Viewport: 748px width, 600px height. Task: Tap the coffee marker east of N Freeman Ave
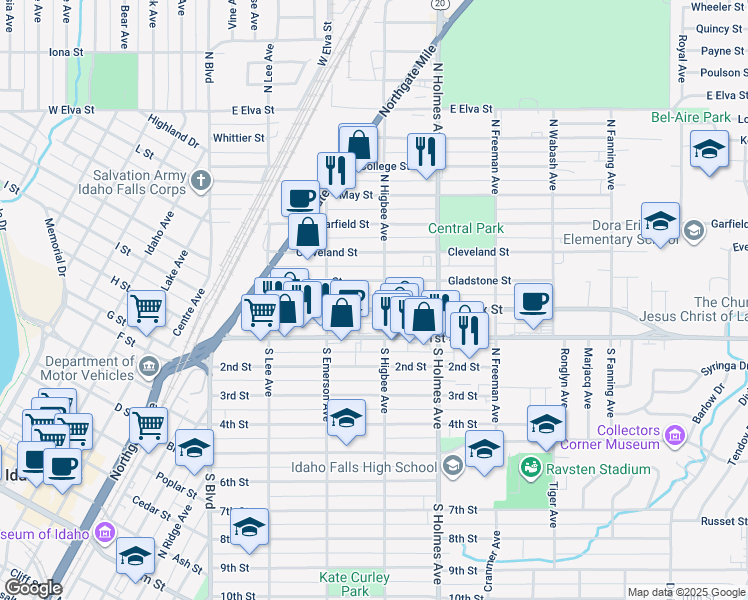[x=534, y=301]
